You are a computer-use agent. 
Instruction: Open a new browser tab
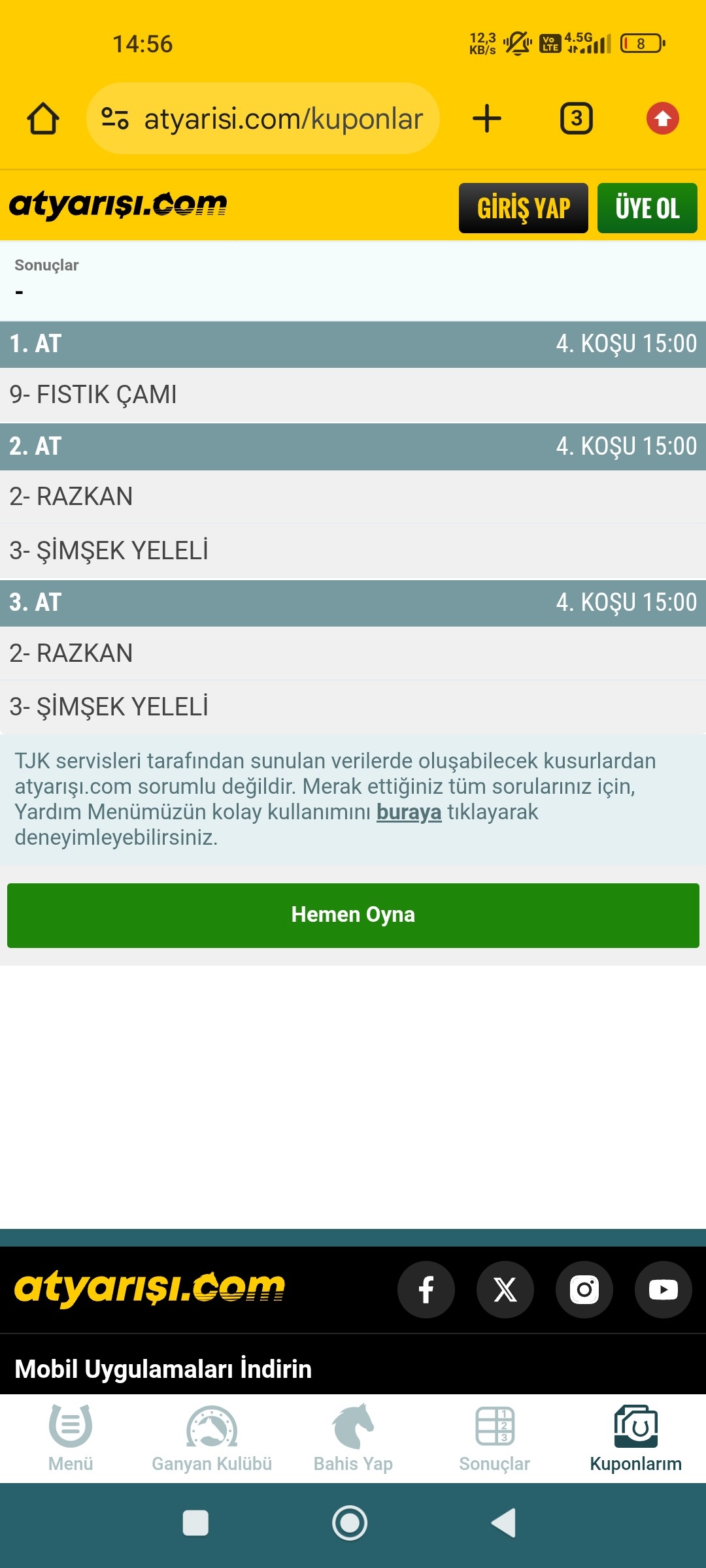487,119
